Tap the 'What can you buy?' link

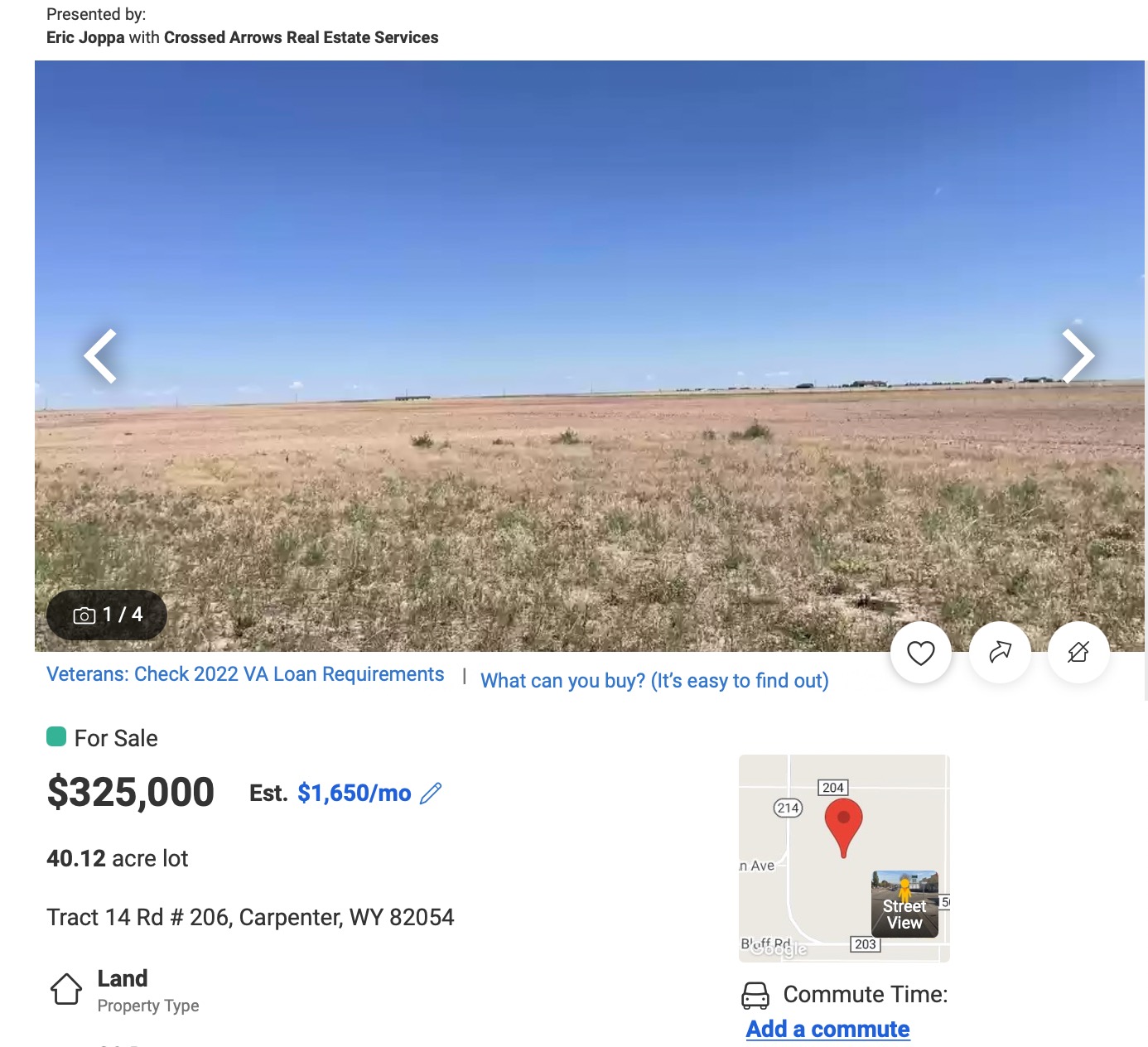point(654,681)
